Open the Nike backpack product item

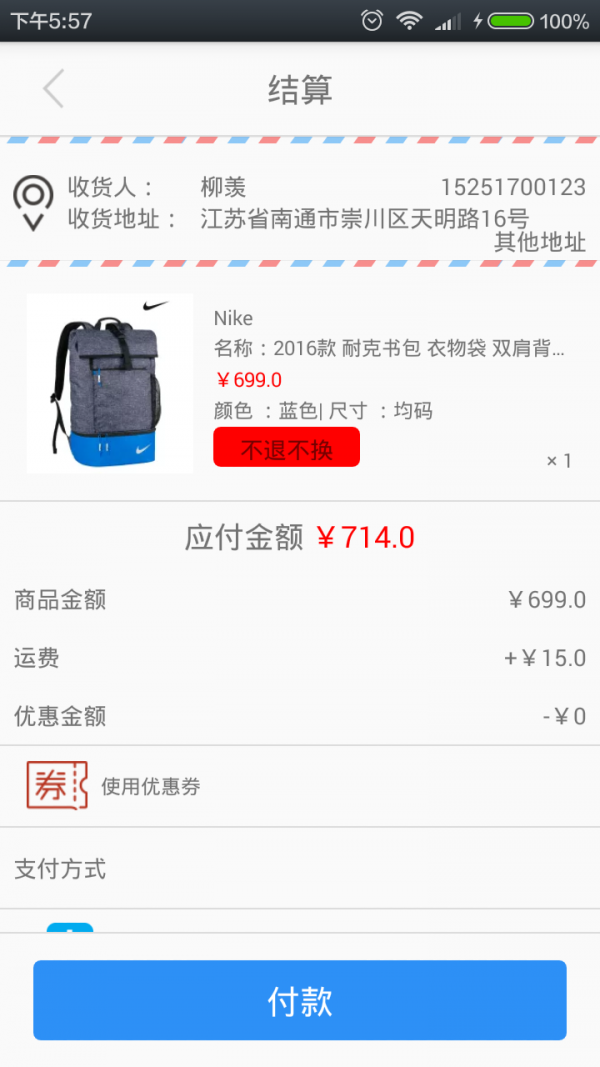300,384
